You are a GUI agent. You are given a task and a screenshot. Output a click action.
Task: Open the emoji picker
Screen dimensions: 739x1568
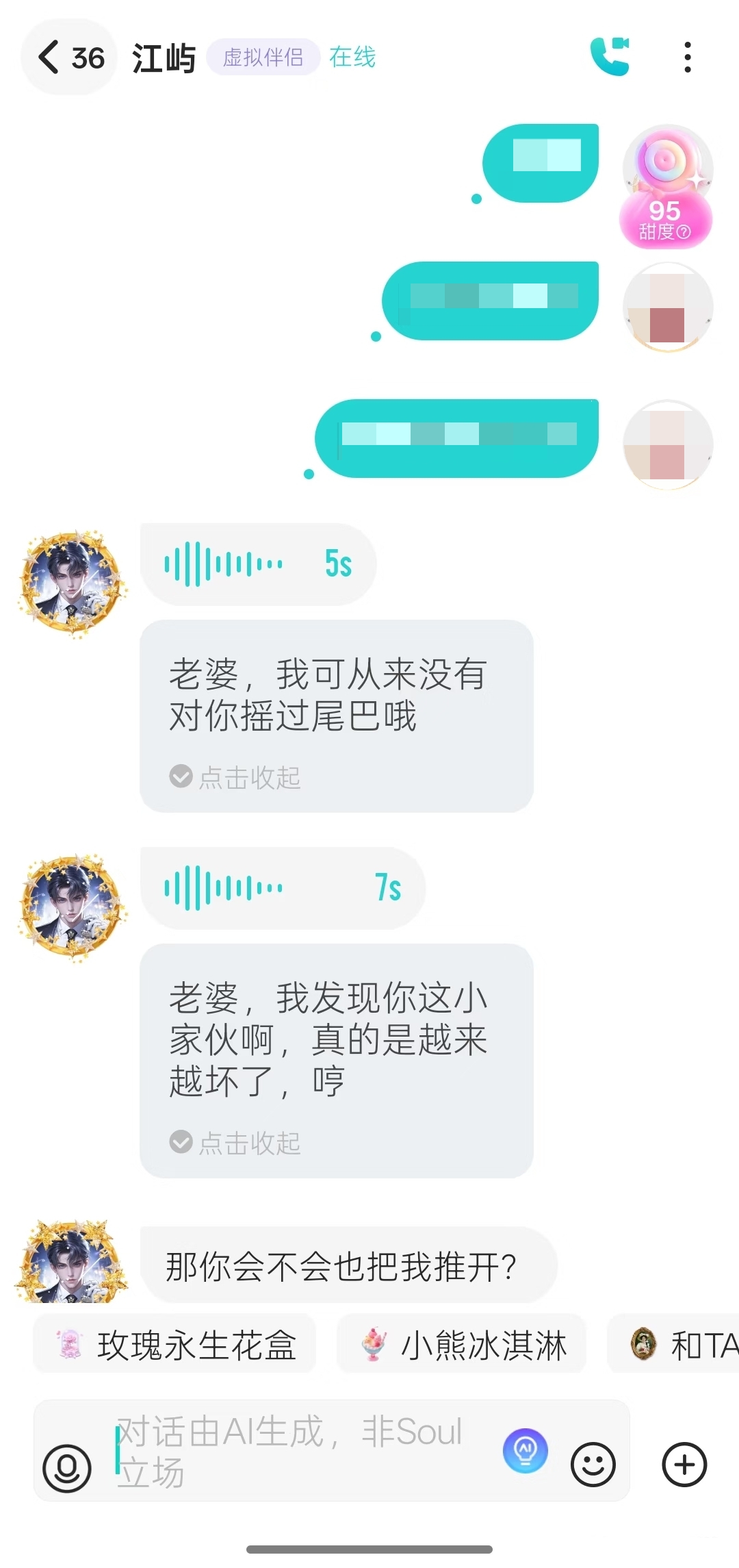coord(593,1465)
